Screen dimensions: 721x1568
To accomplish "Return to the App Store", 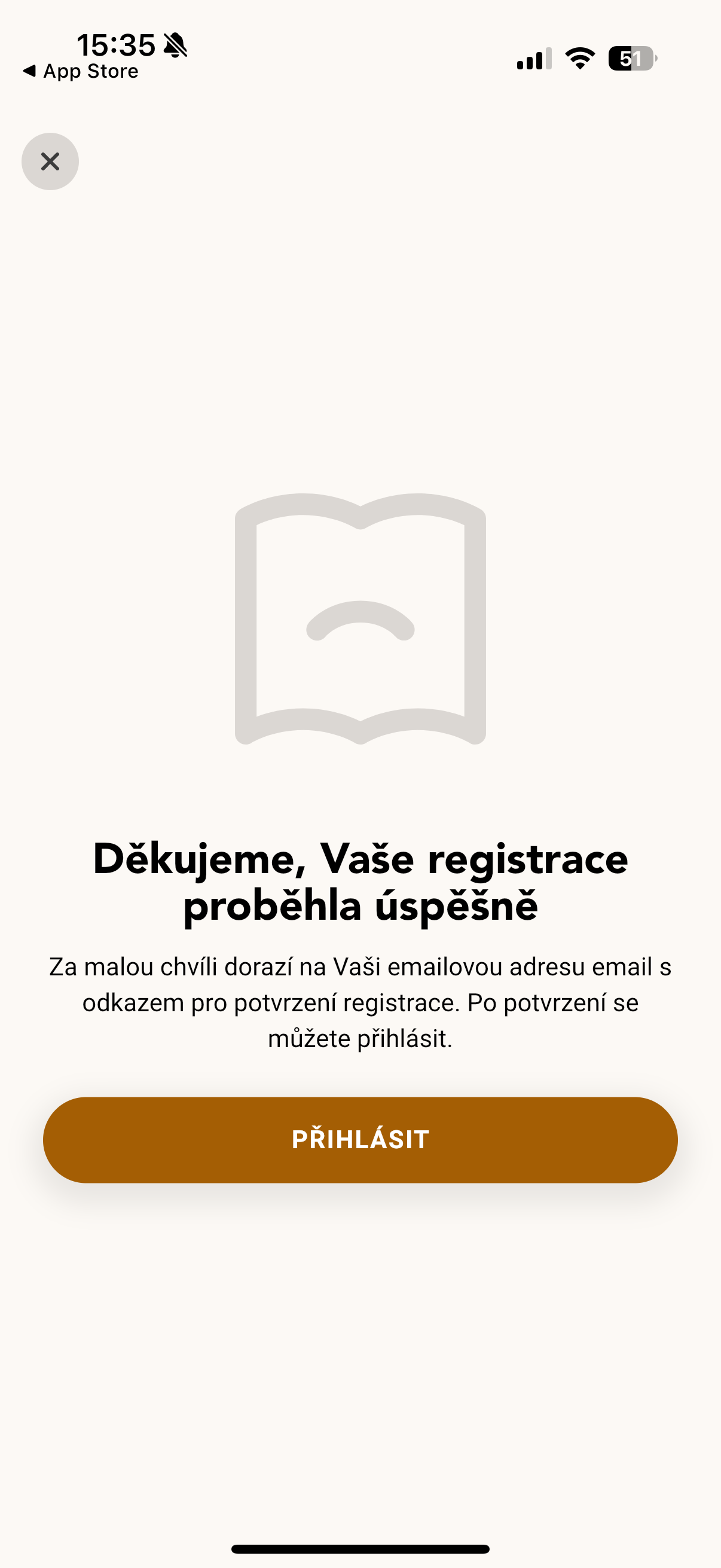I will [x=81, y=71].
